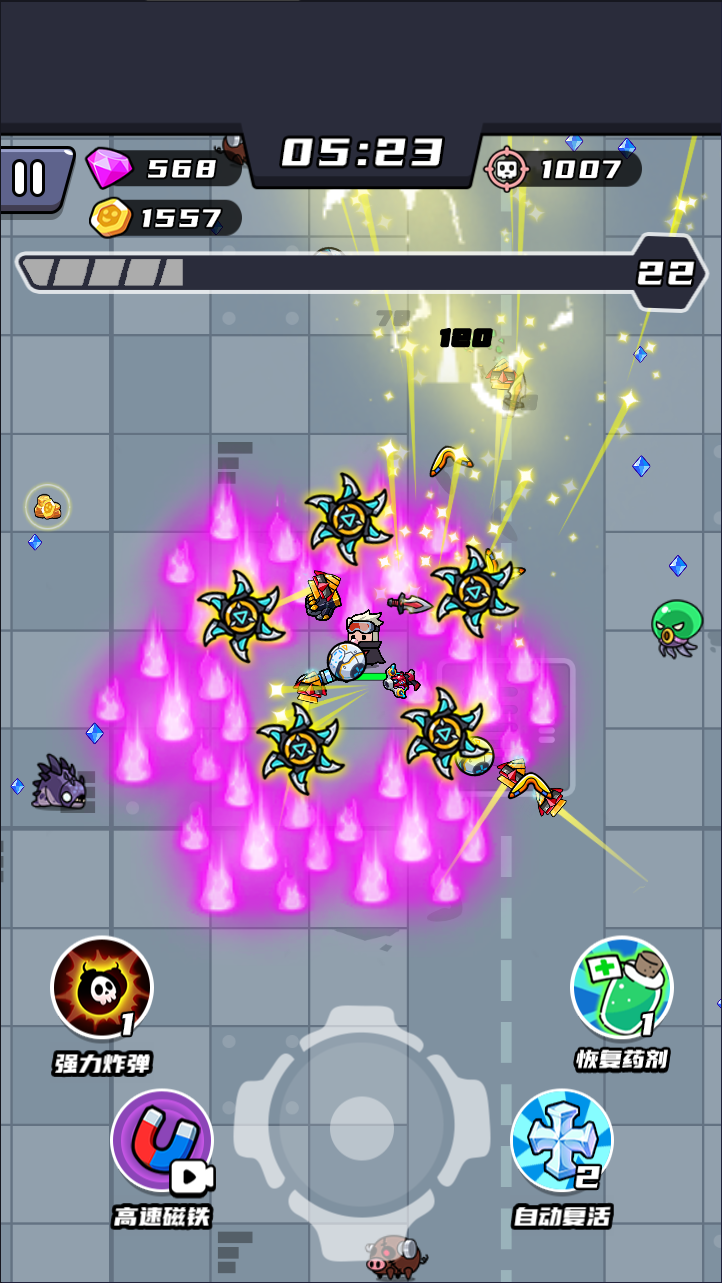Pause the game
The height and width of the screenshot is (1283, 722).
pyautogui.click(x=30, y=178)
